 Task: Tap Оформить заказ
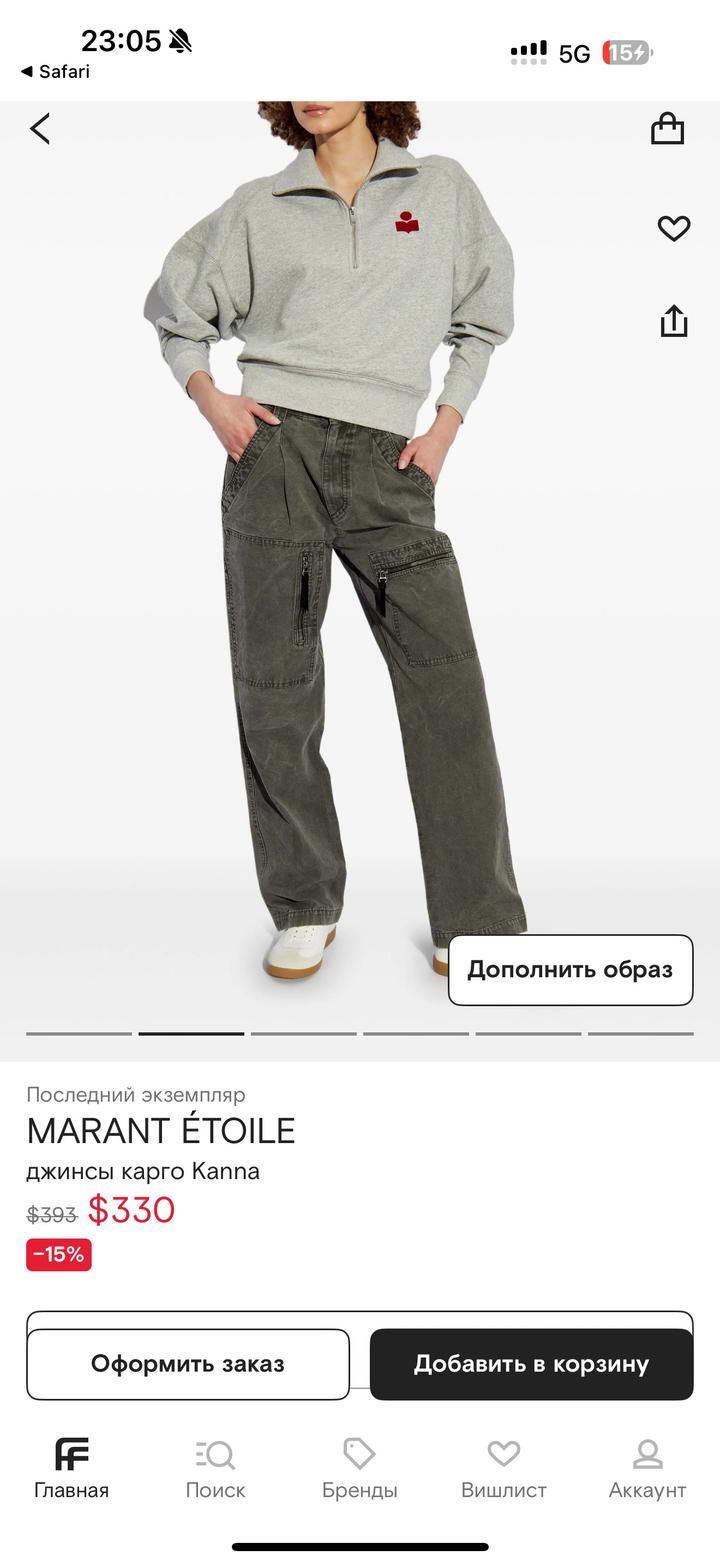pyautogui.click(x=188, y=1364)
